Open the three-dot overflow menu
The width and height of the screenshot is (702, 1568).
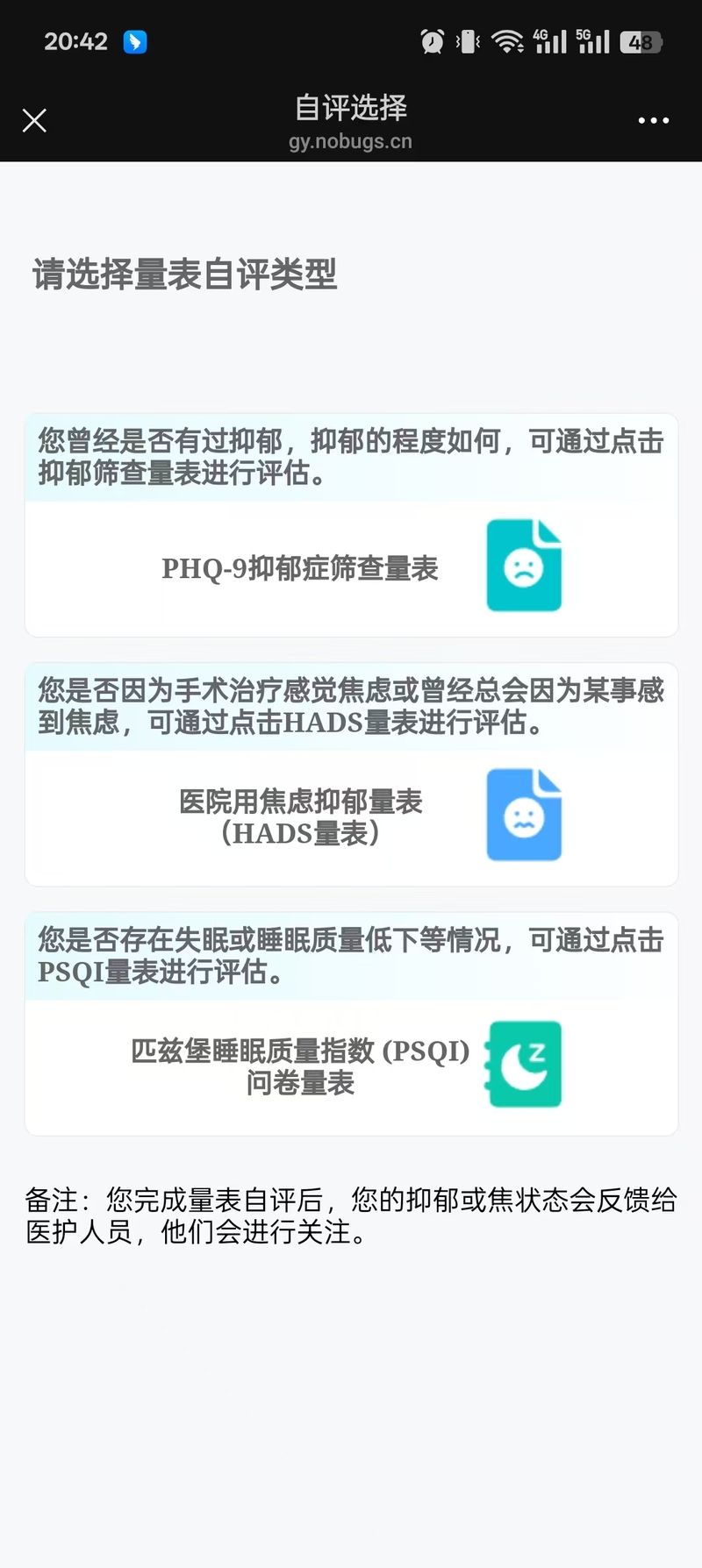pos(653,120)
